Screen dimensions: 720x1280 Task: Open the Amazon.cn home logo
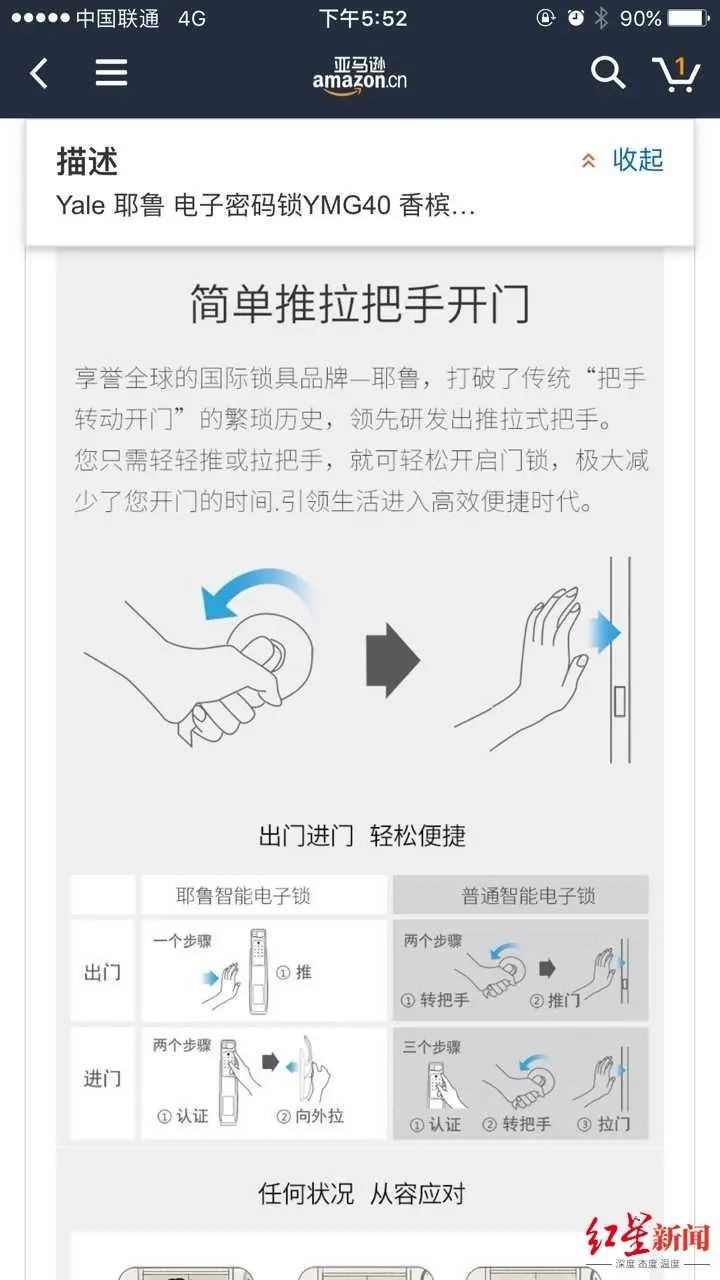(359, 74)
